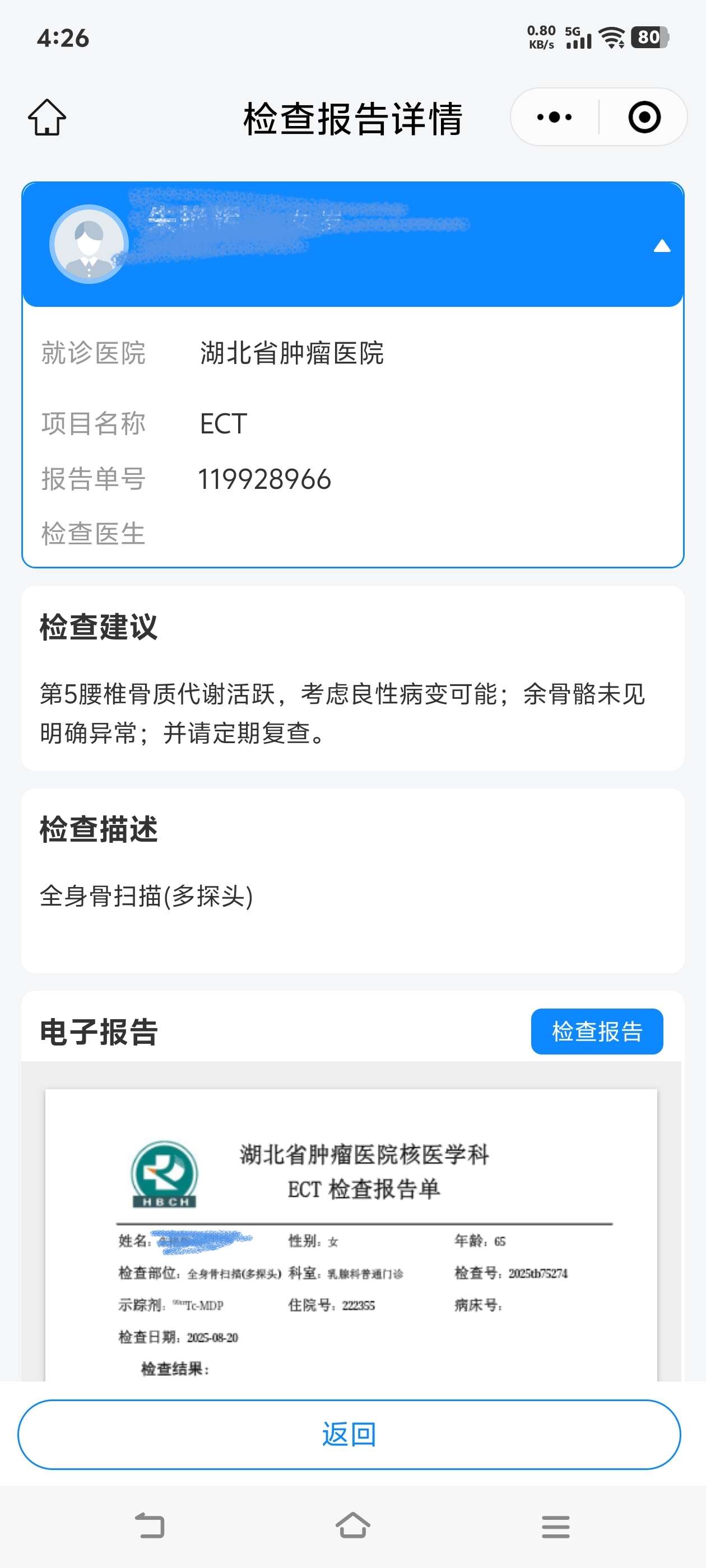Tap the recents icon in bottom navigation
Image resolution: width=706 pixels, height=1568 pixels.
pos(555,1526)
